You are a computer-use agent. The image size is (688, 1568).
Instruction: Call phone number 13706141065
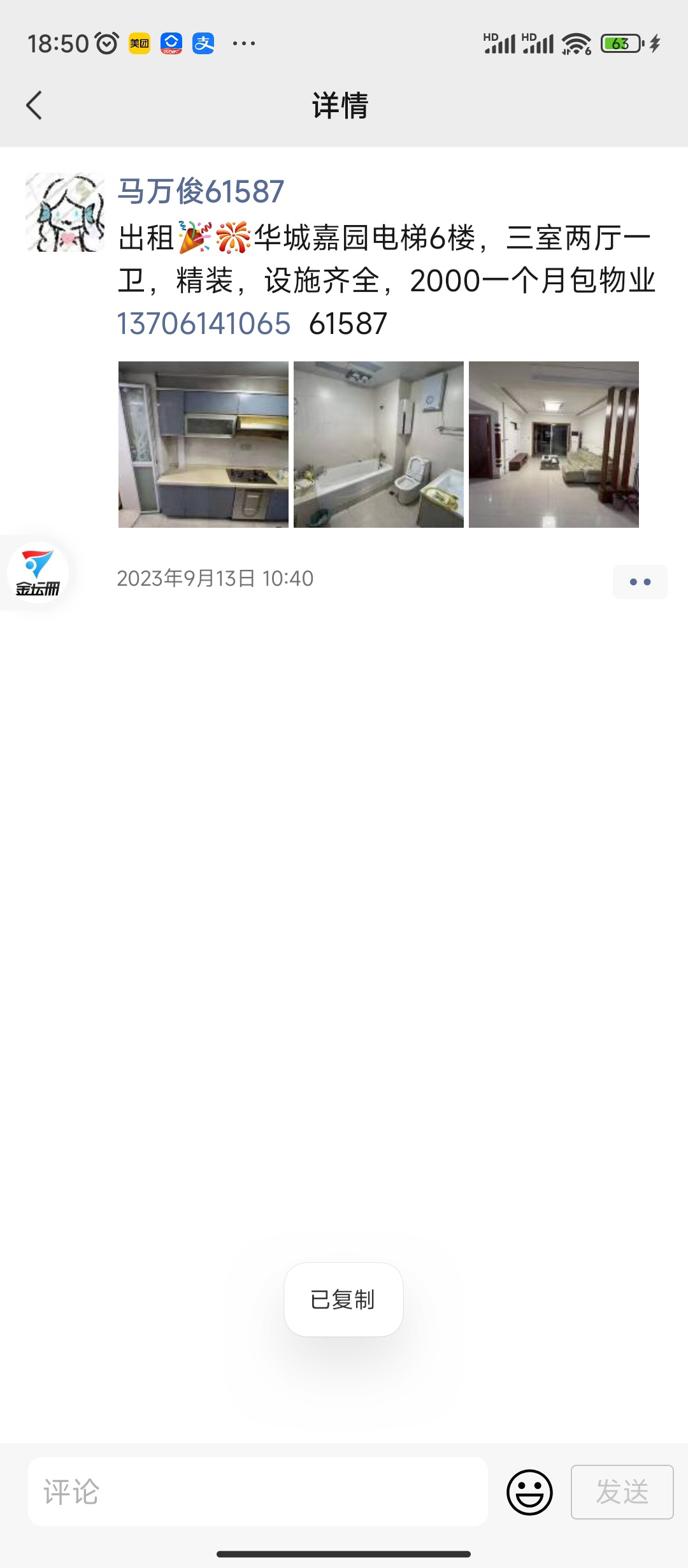tap(204, 324)
